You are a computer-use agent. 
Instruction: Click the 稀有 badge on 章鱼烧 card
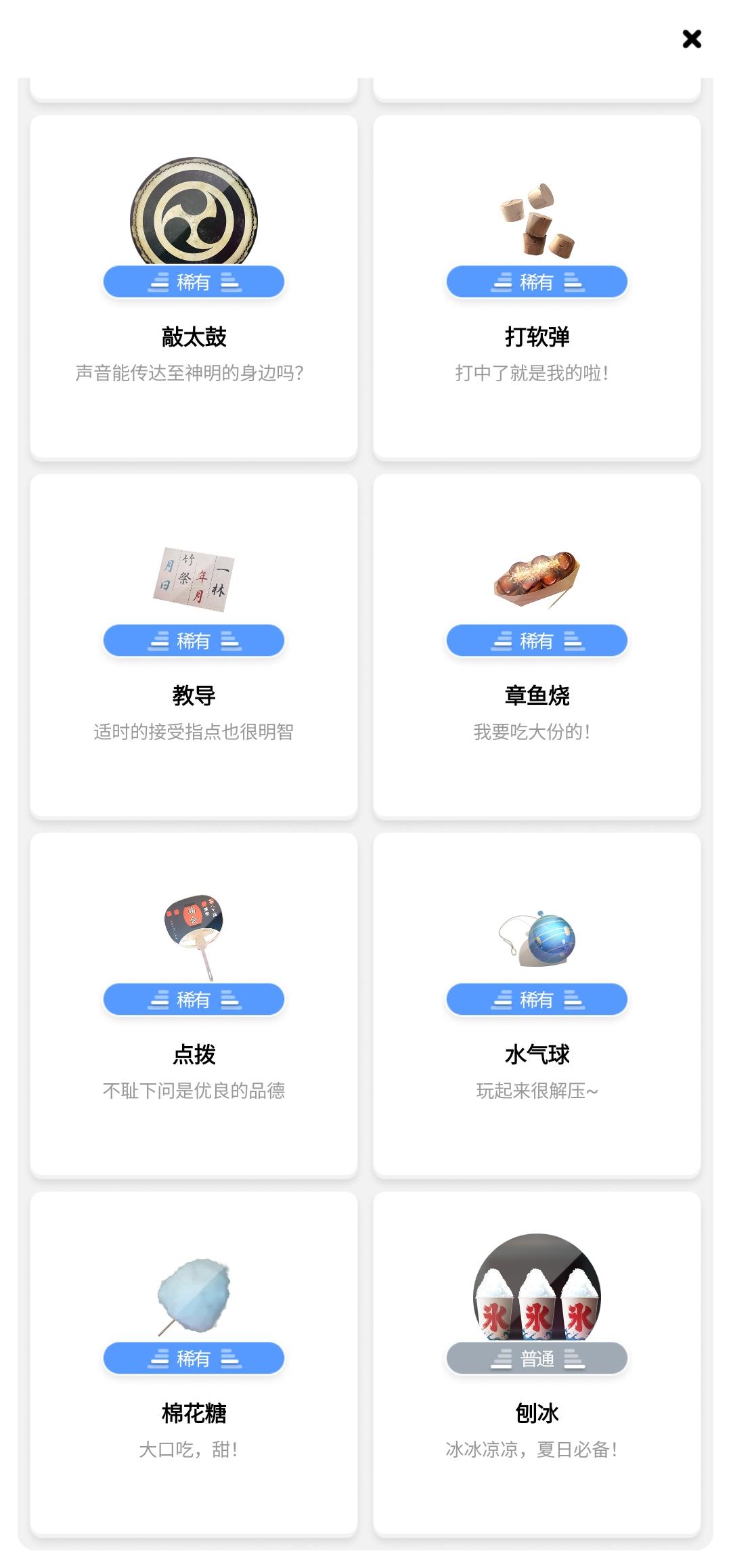coord(537,640)
